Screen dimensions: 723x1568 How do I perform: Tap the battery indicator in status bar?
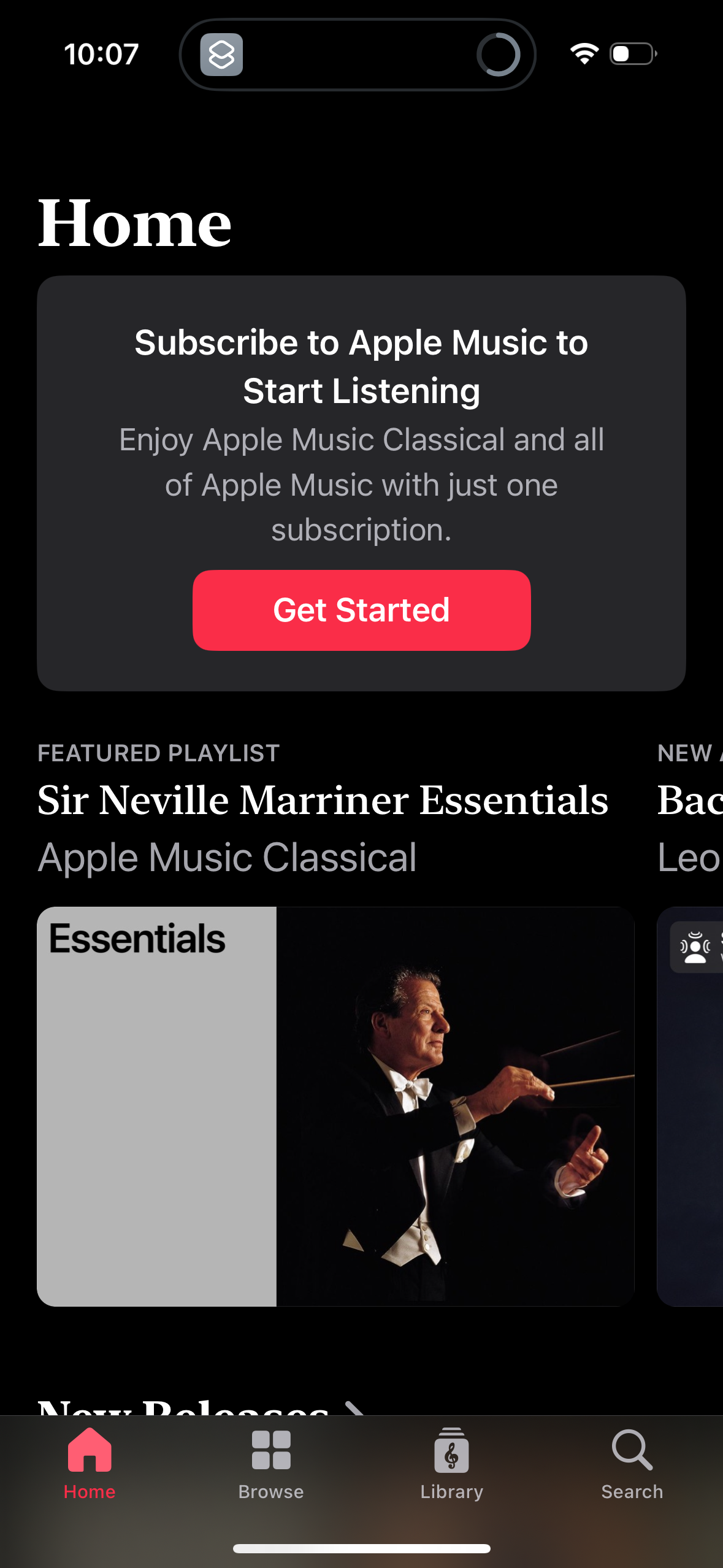click(630, 54)
